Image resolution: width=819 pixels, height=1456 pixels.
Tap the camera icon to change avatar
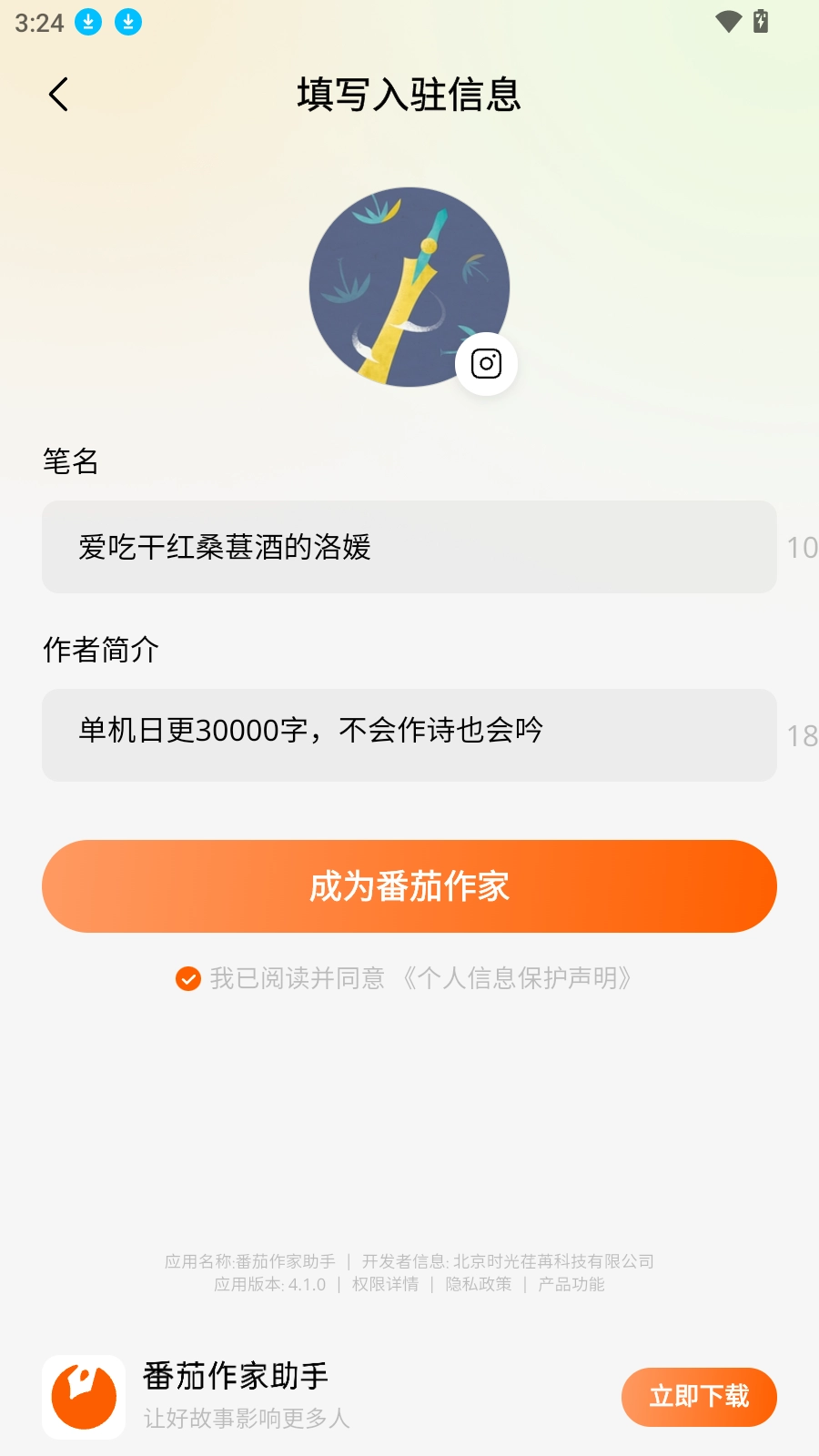tap(486, 364)
